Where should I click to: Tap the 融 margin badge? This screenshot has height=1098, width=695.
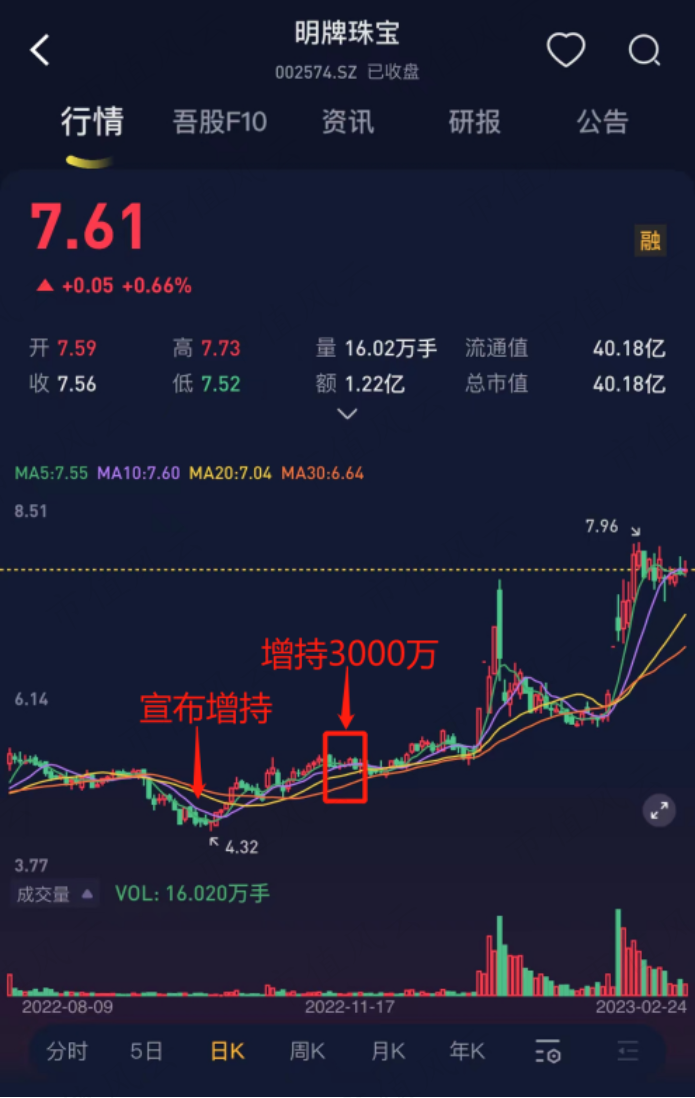click(x=651, y=240)
